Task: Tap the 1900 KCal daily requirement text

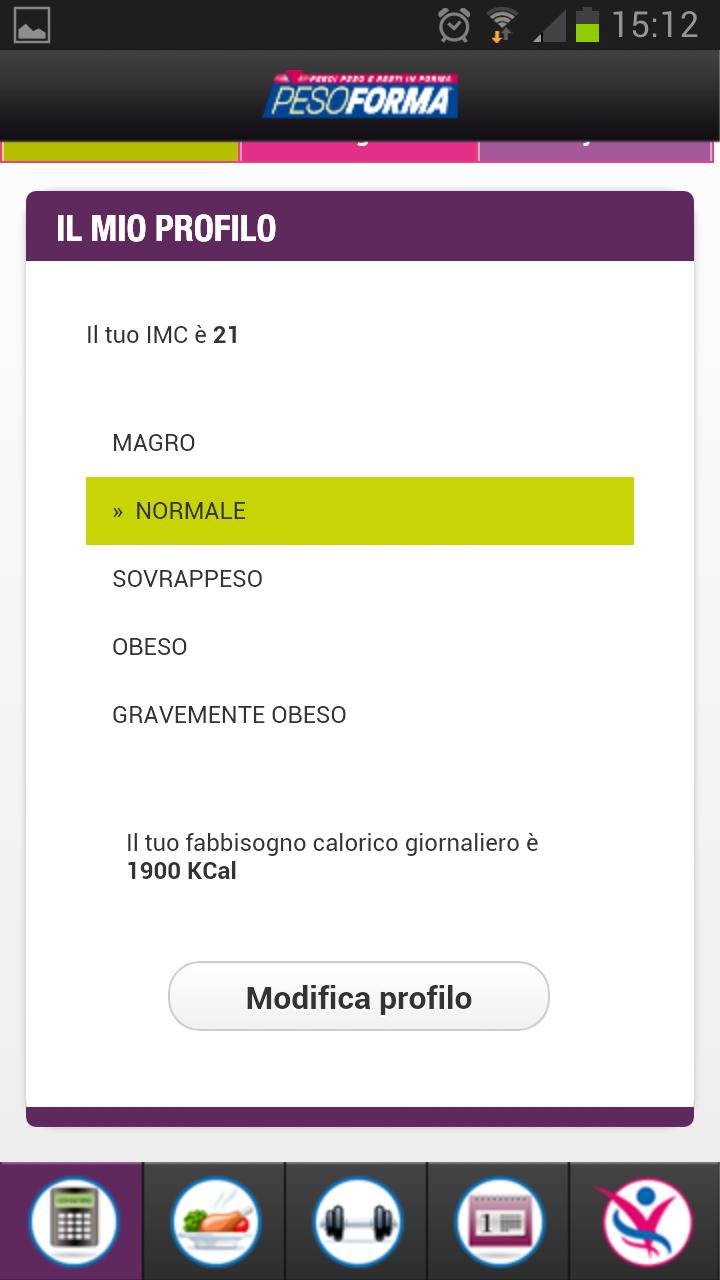Action: pyautogui.click(x=184, y=870)
